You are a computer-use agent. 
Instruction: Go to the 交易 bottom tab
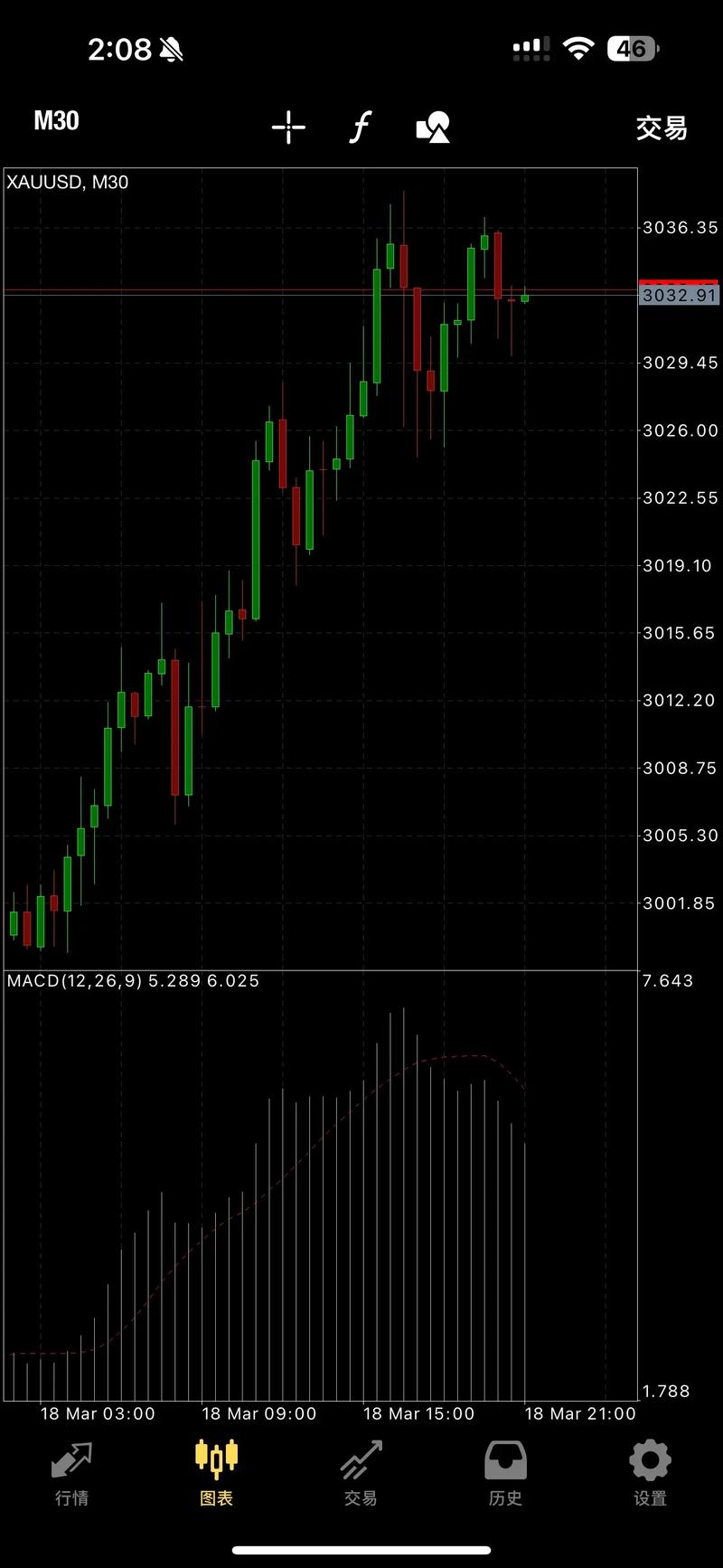pyautogui.click(x=361, y=1474)
